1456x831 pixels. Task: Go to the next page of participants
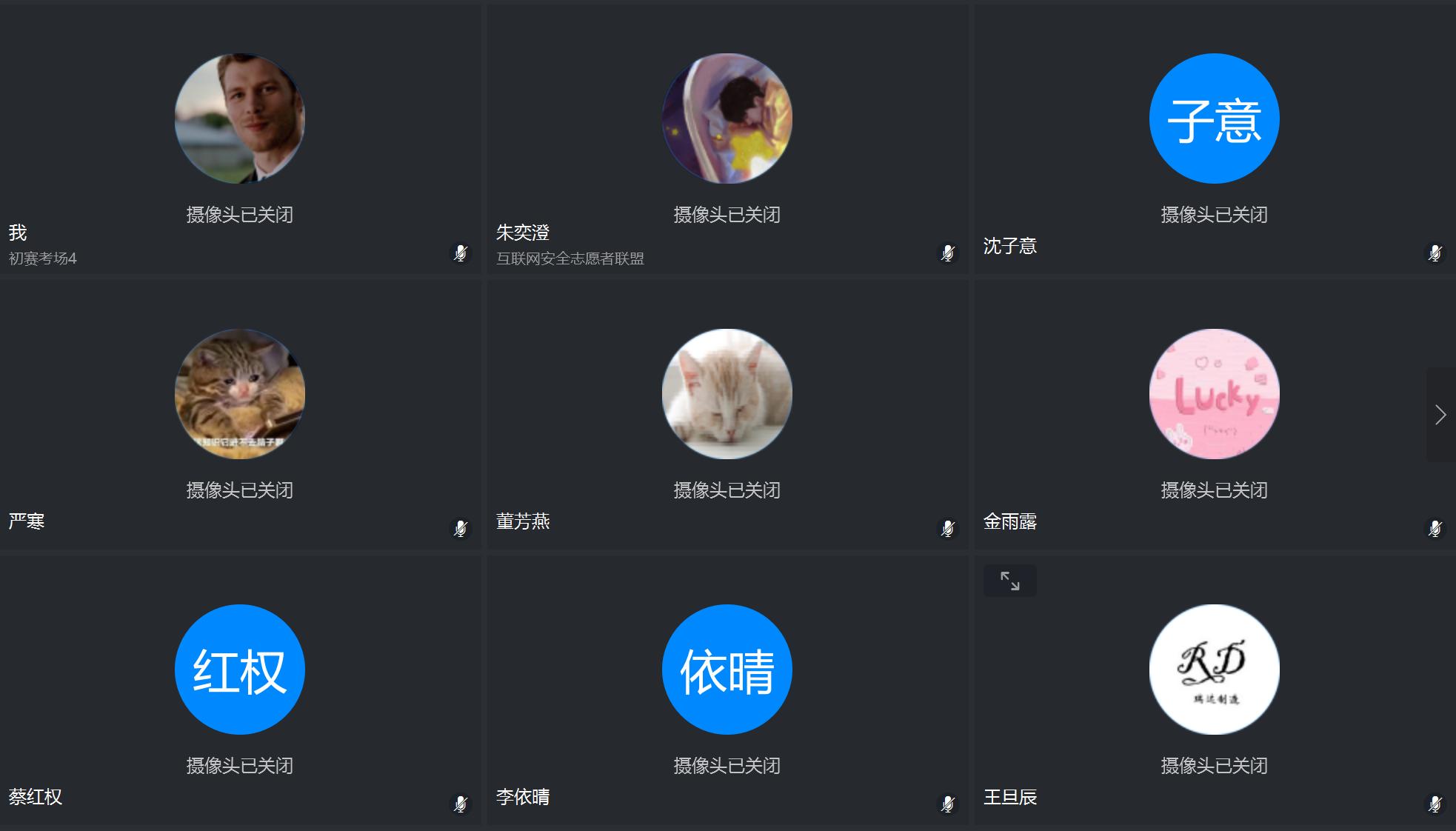click(x=1440, y=415)
